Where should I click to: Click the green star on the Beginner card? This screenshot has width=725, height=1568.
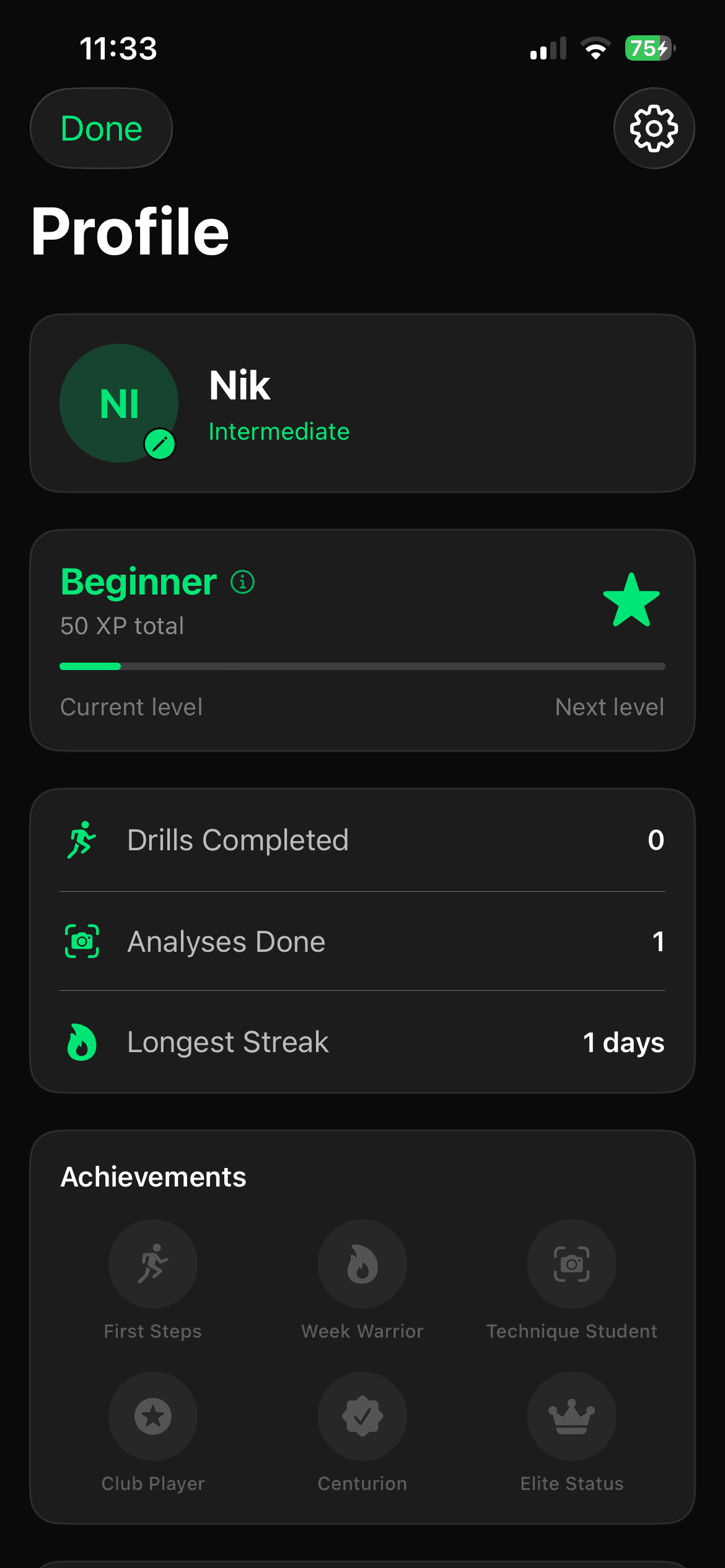pyautogui.click(x=633, y=598)
